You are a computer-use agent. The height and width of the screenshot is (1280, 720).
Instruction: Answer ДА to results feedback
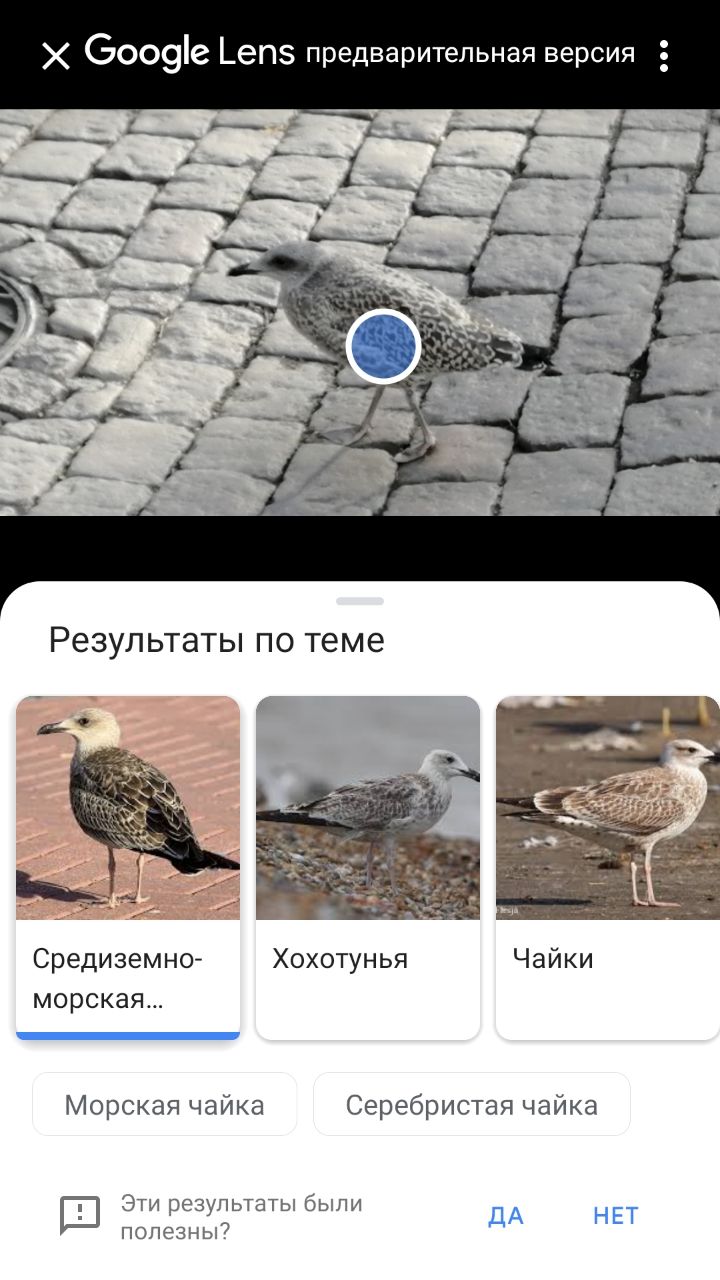506,1216
